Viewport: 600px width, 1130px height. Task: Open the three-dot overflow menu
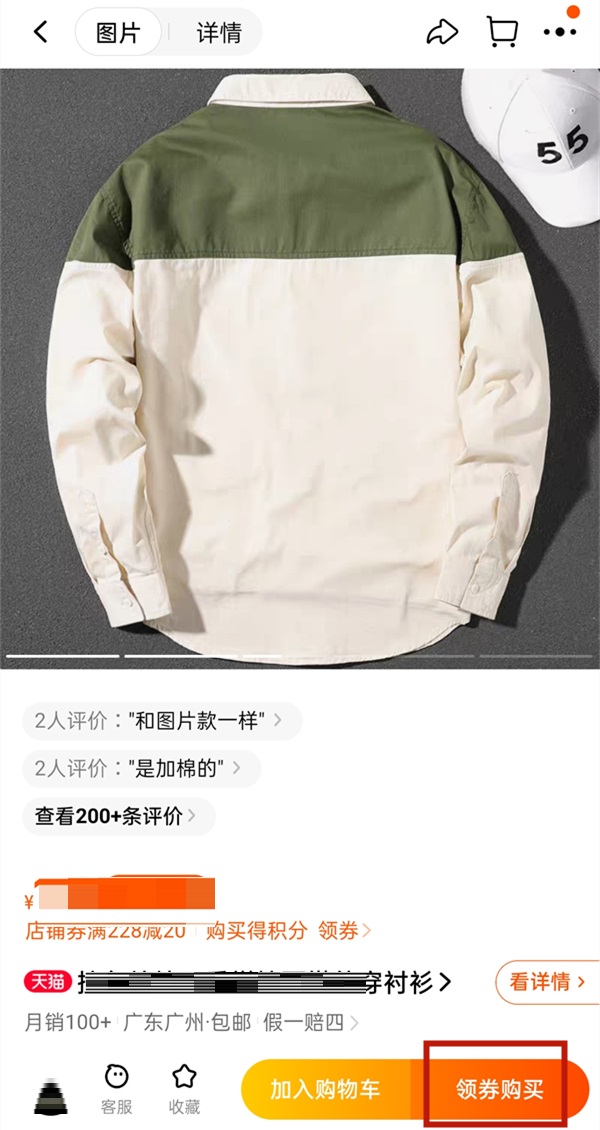click(559, 32)
